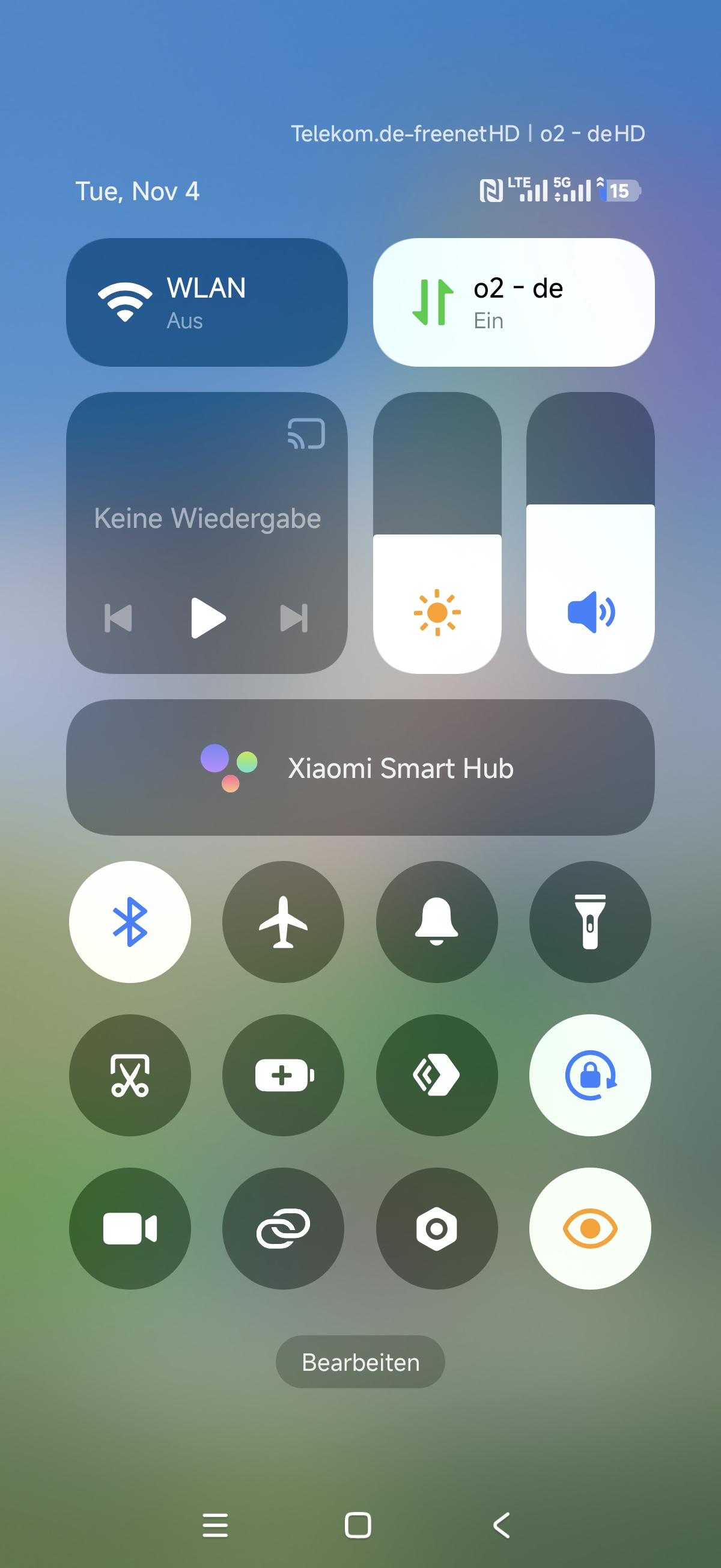
Task: Open Xiaomi Smart Hub
Action: [360, 767]
